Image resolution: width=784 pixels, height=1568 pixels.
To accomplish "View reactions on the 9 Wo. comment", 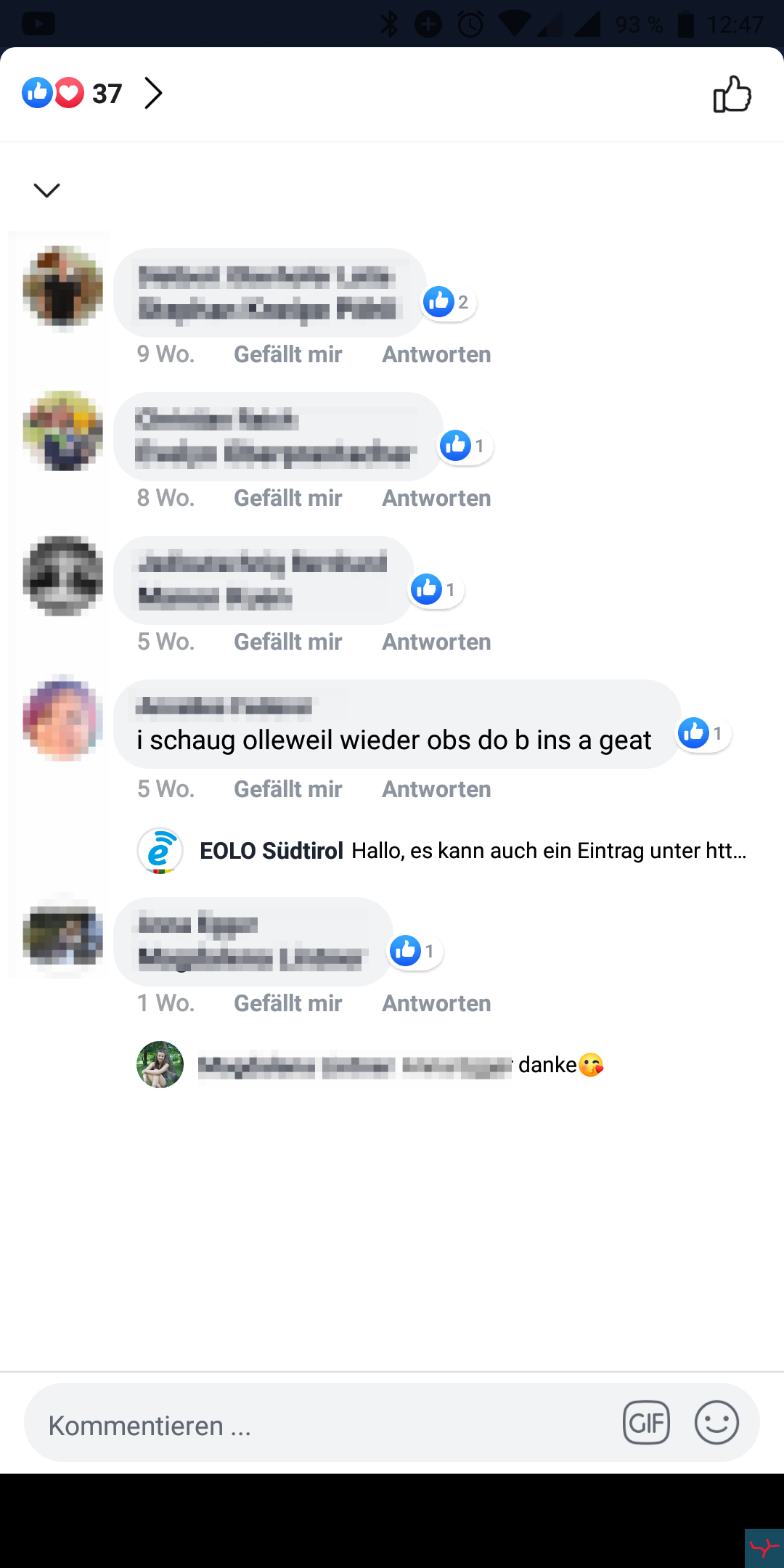I will point(449,302).
